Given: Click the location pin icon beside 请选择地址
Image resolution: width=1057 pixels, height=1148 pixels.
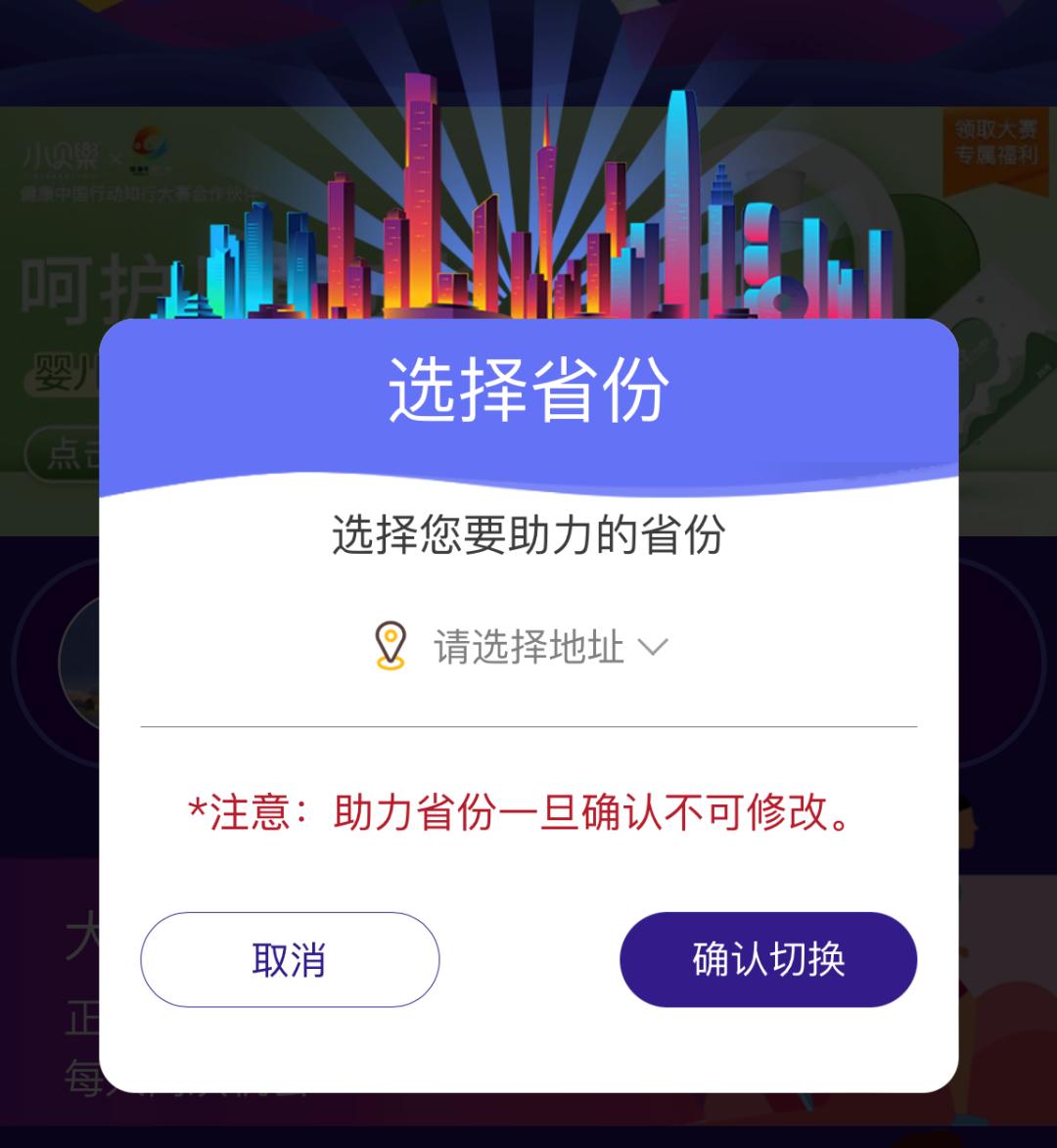Looking at the screenshot, I should pyautogui.click(x=391, y=644).
